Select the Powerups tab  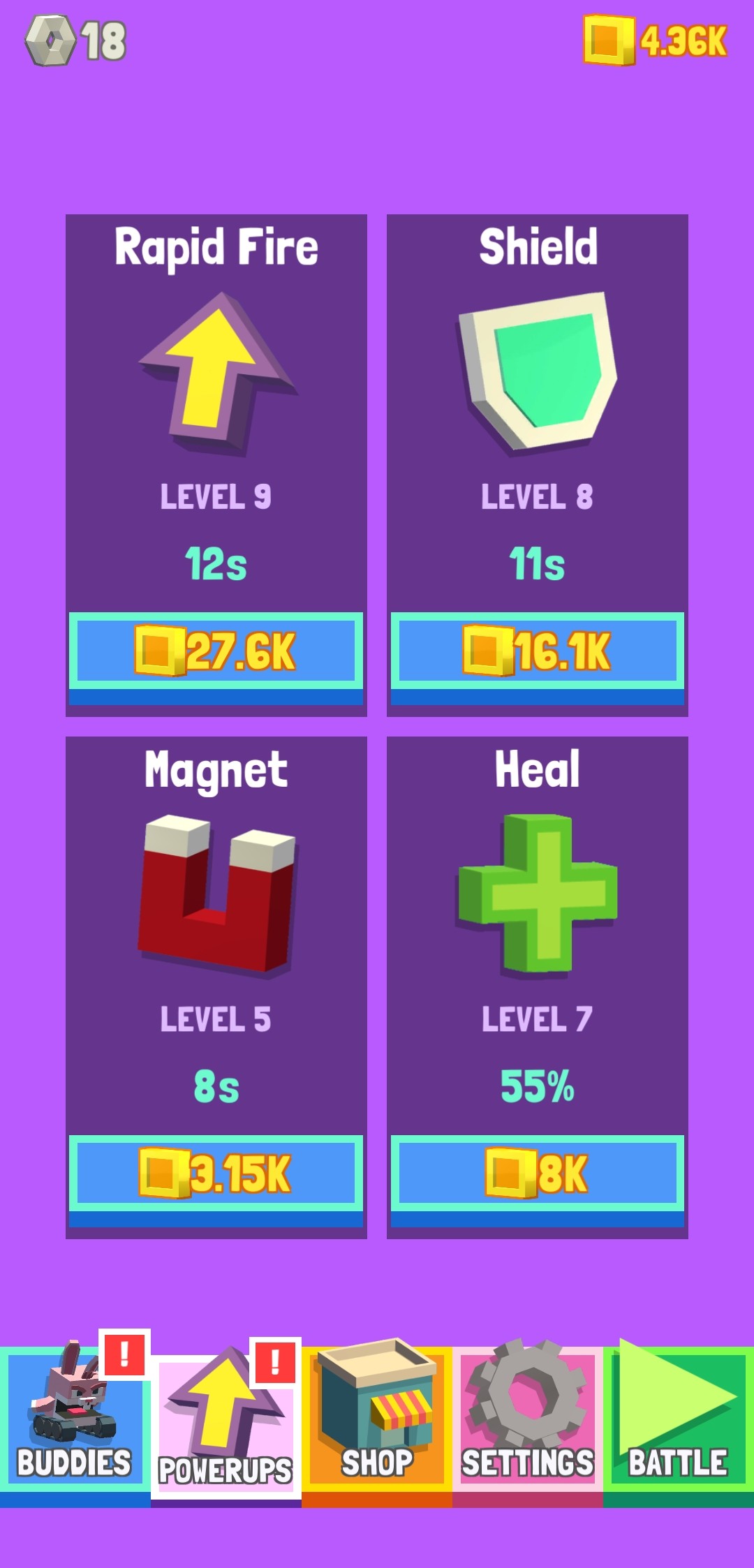[226, 1424]
